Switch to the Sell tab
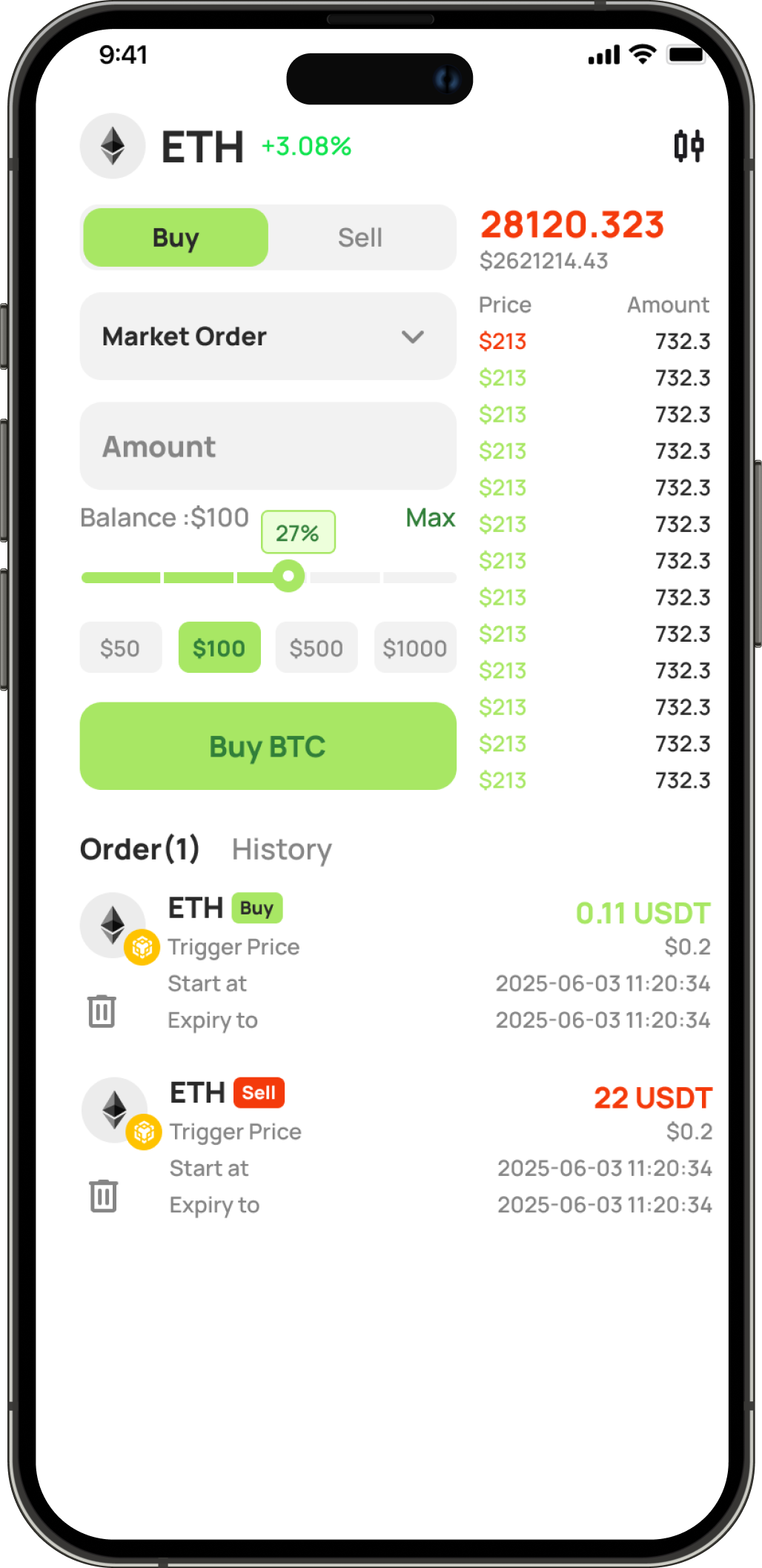Image resolution: width=762 pixels, height=1568 pixels. 361,237
